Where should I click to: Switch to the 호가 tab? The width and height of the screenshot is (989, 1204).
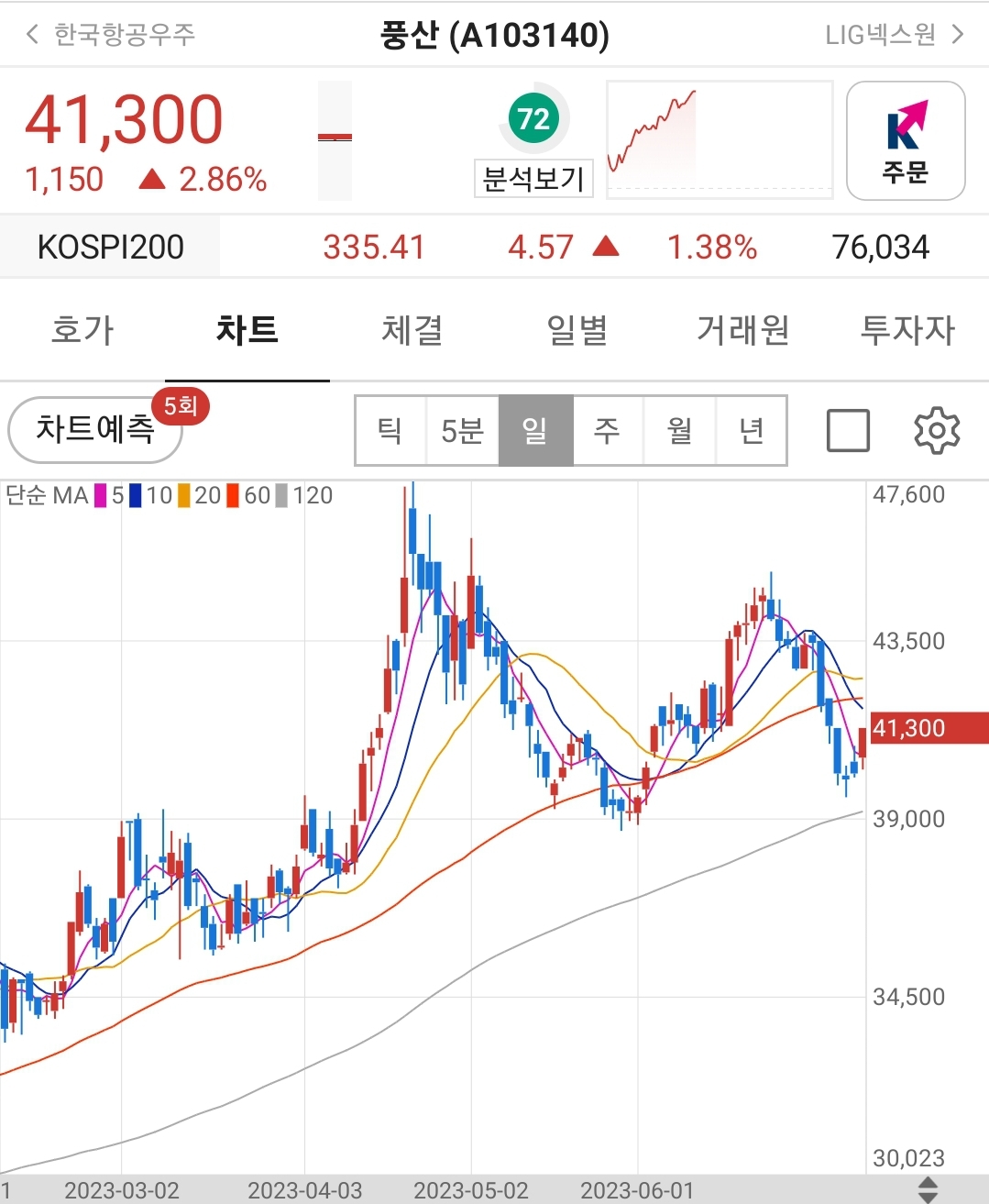tap(82, 331)
